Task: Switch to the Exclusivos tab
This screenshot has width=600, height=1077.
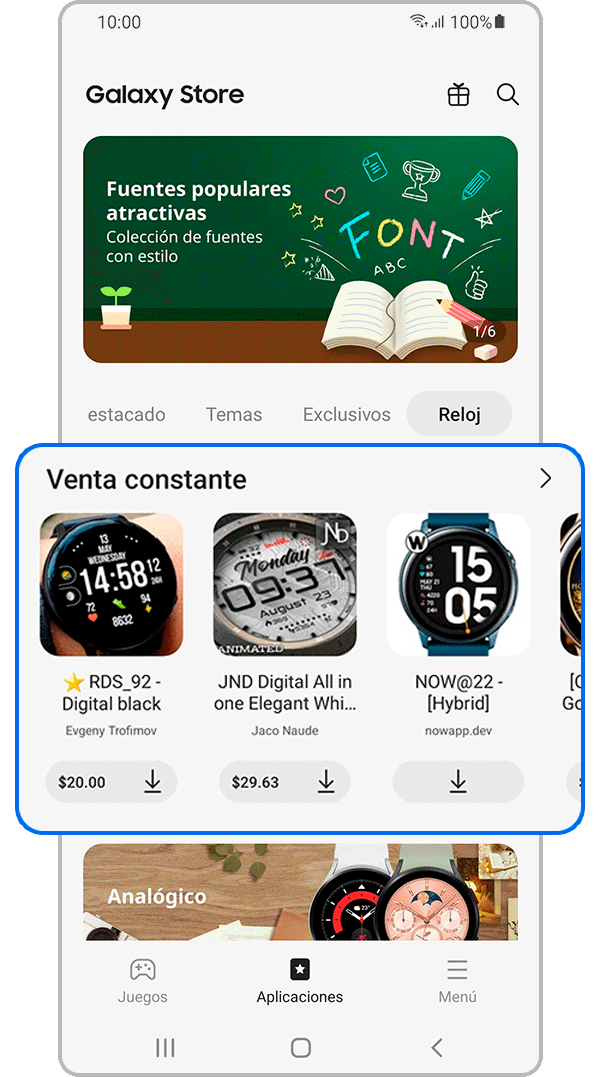Action: tap(347, 414)
